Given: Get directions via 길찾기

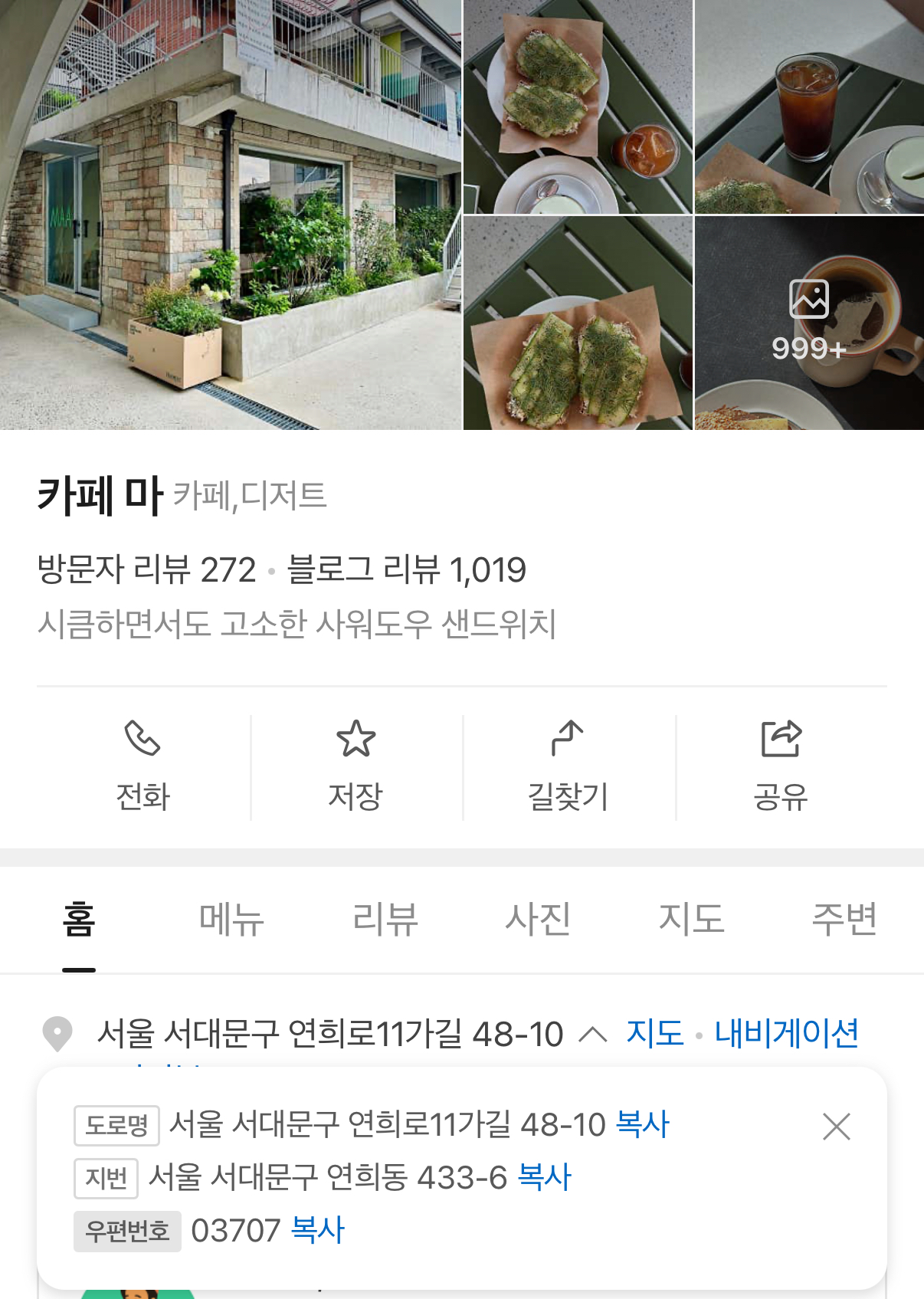Looking at the screenshot, I should click(568, 766).
